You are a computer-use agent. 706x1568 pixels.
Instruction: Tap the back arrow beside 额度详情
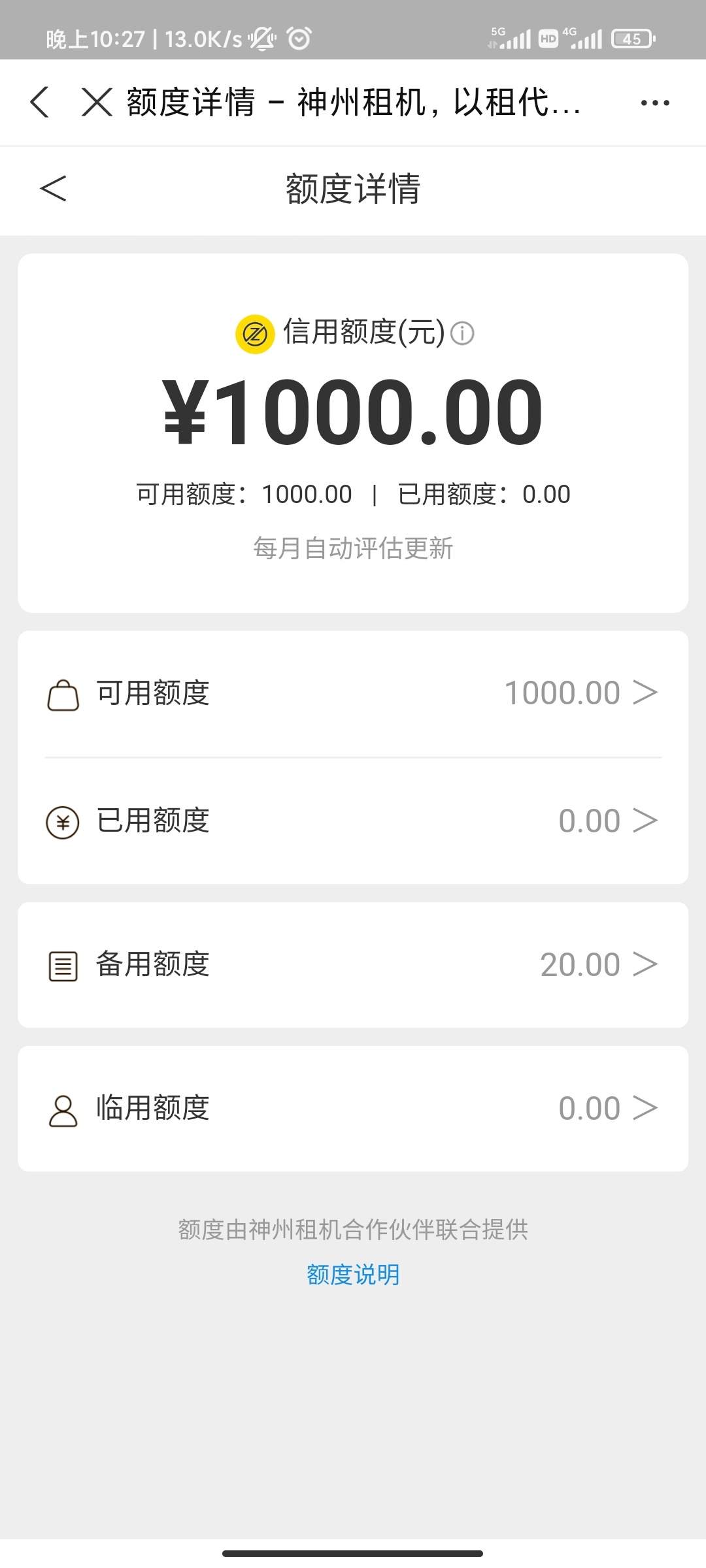(x=54, y=189)
